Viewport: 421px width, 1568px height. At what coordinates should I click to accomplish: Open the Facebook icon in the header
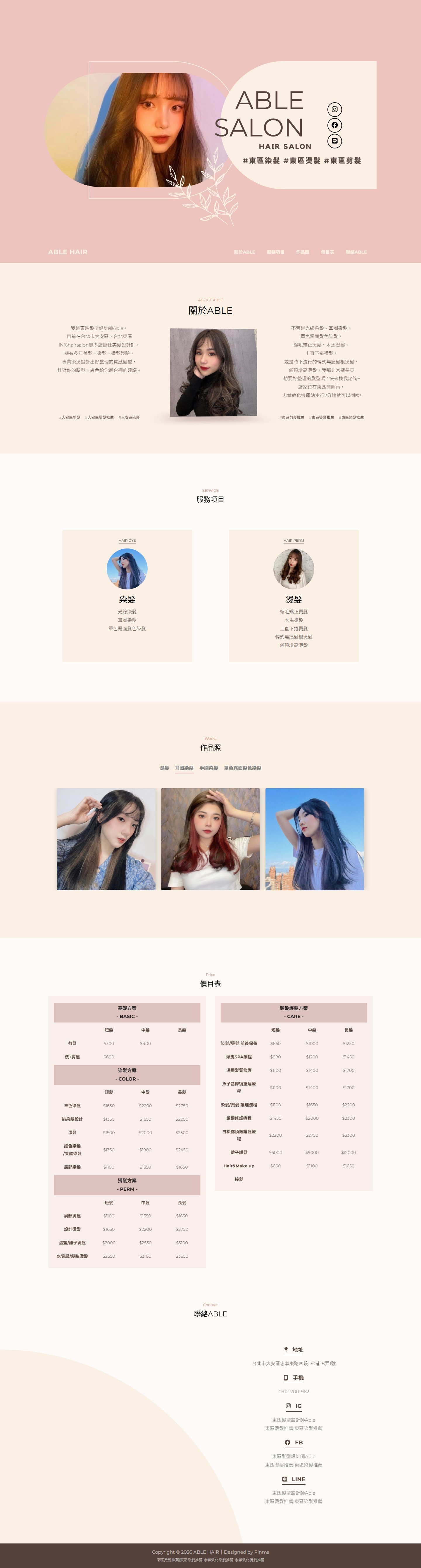point(334,125)
